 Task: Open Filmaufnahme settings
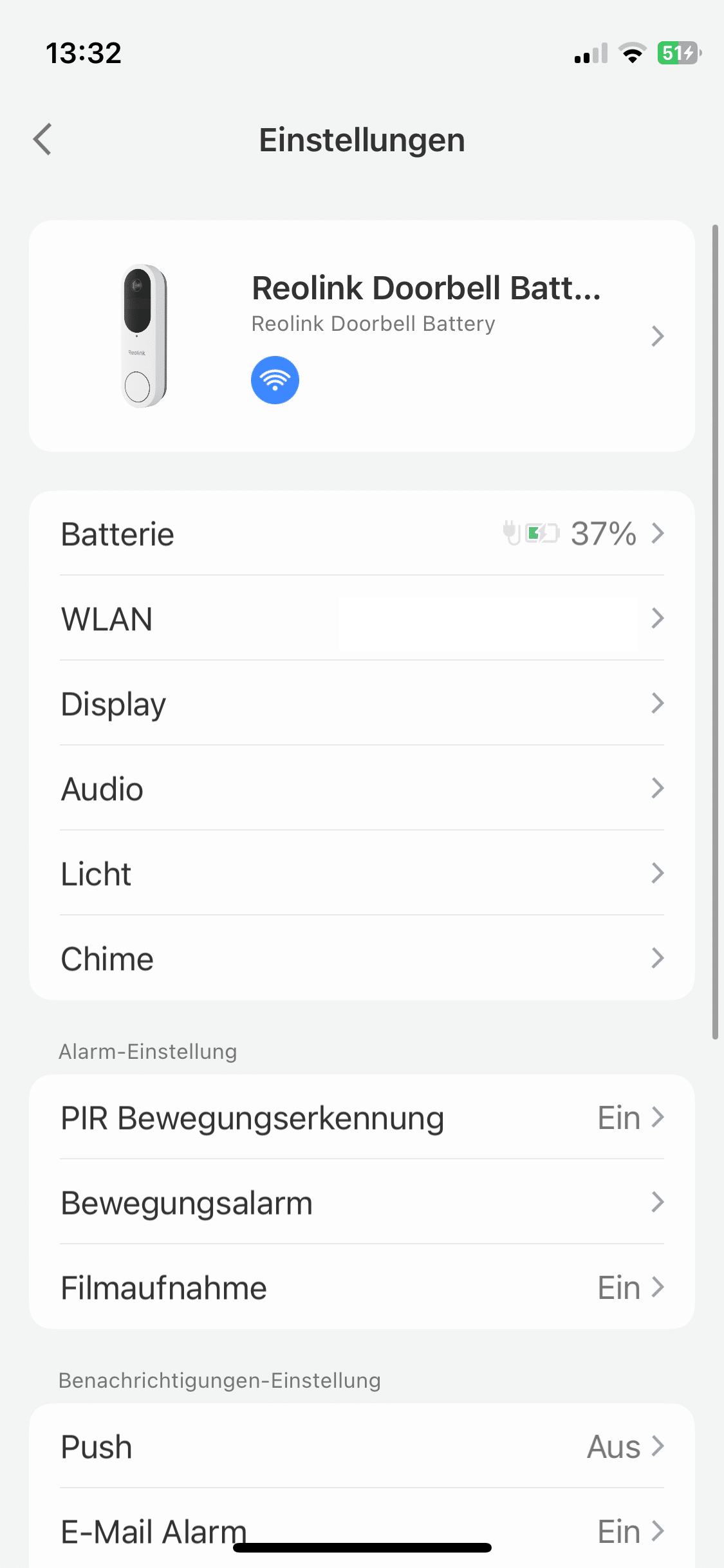(x=362, y=1287)
